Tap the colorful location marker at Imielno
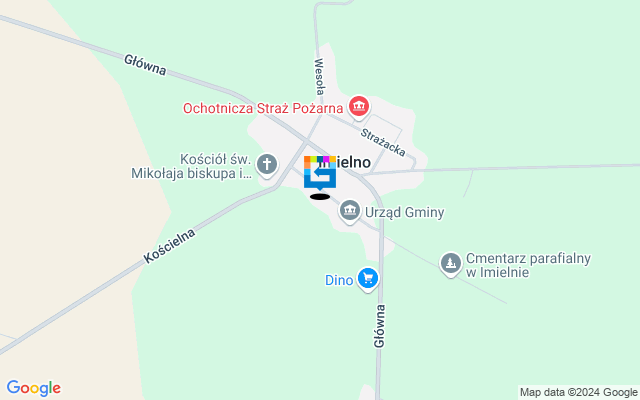This screenshot has width=640, height=400. point(320,172)
